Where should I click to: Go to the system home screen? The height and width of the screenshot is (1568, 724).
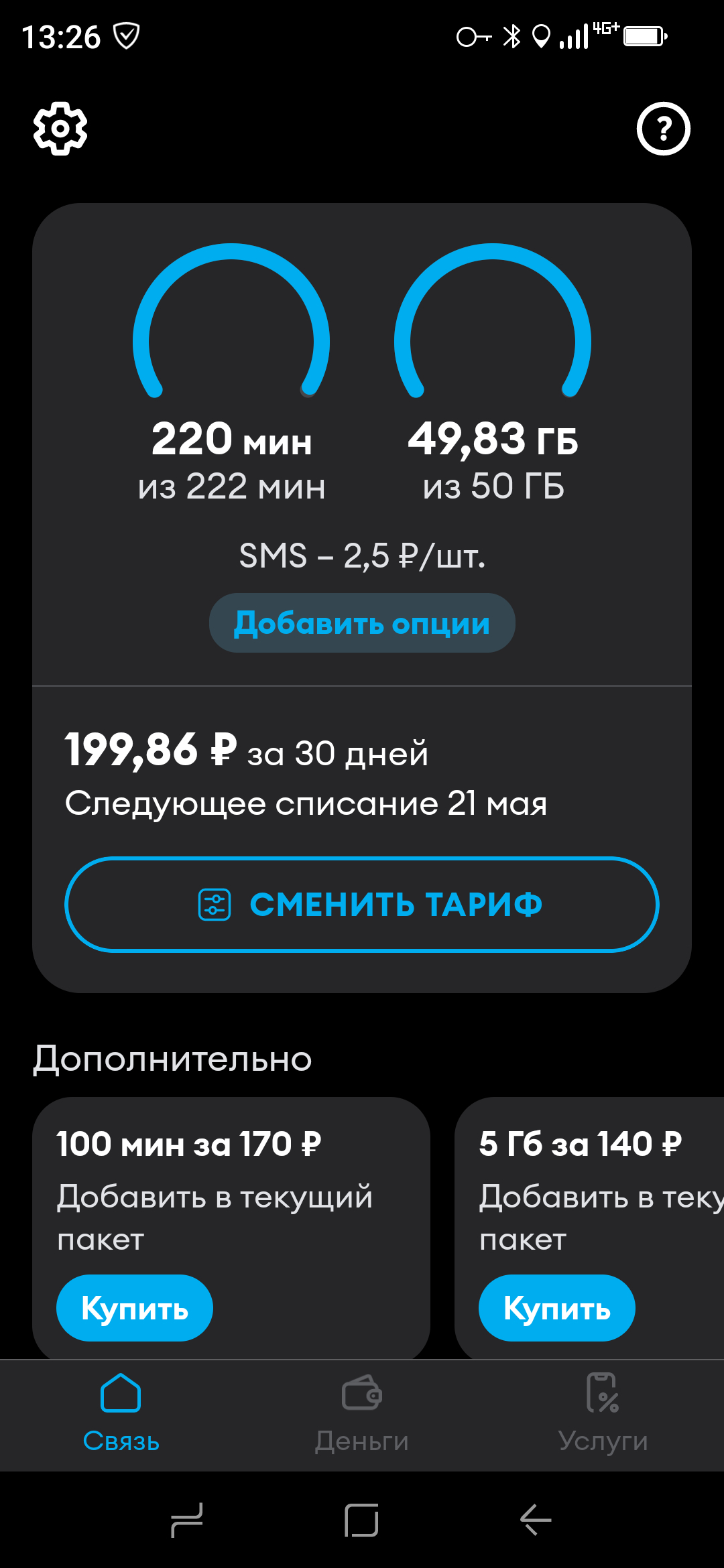point(362,1520)
